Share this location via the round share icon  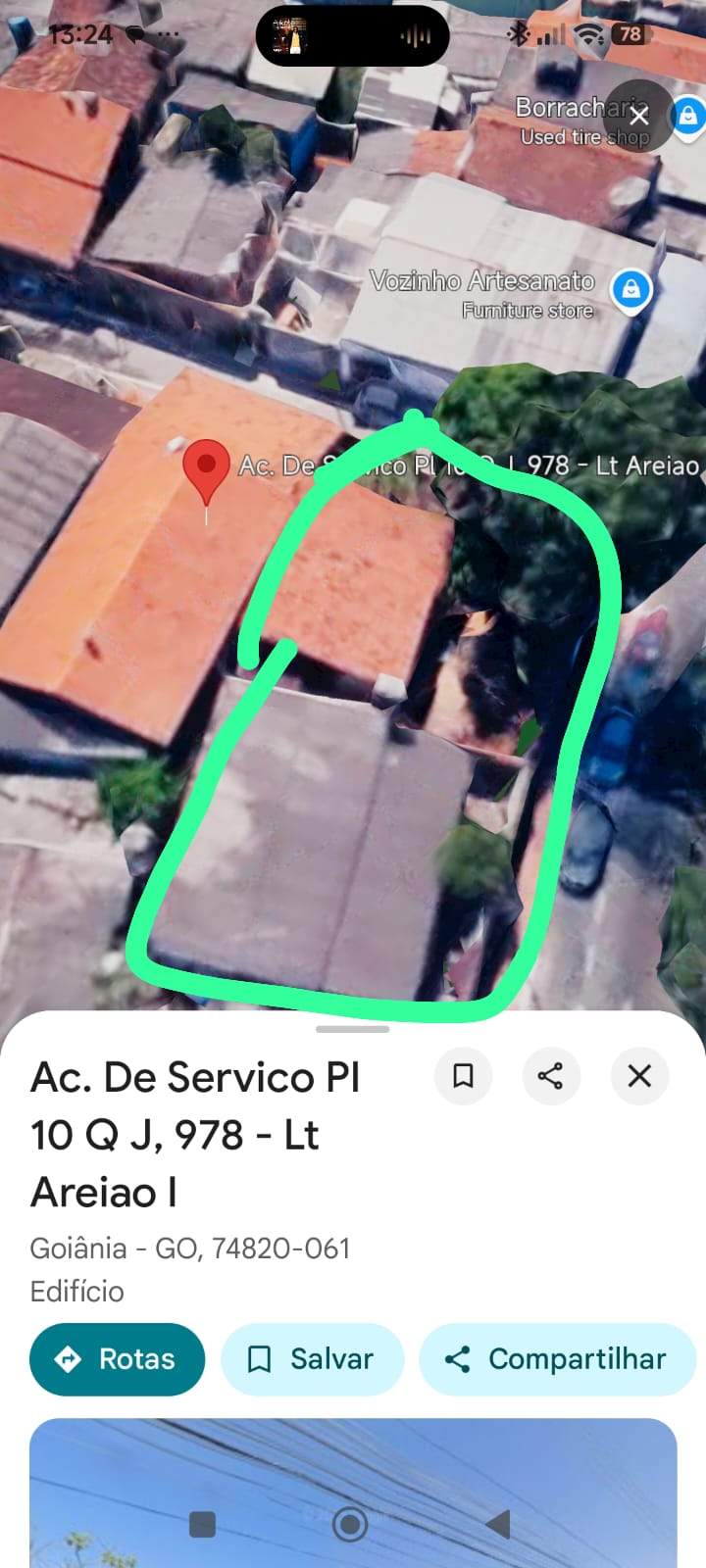pyautogui.click(x=551, y=1076)
